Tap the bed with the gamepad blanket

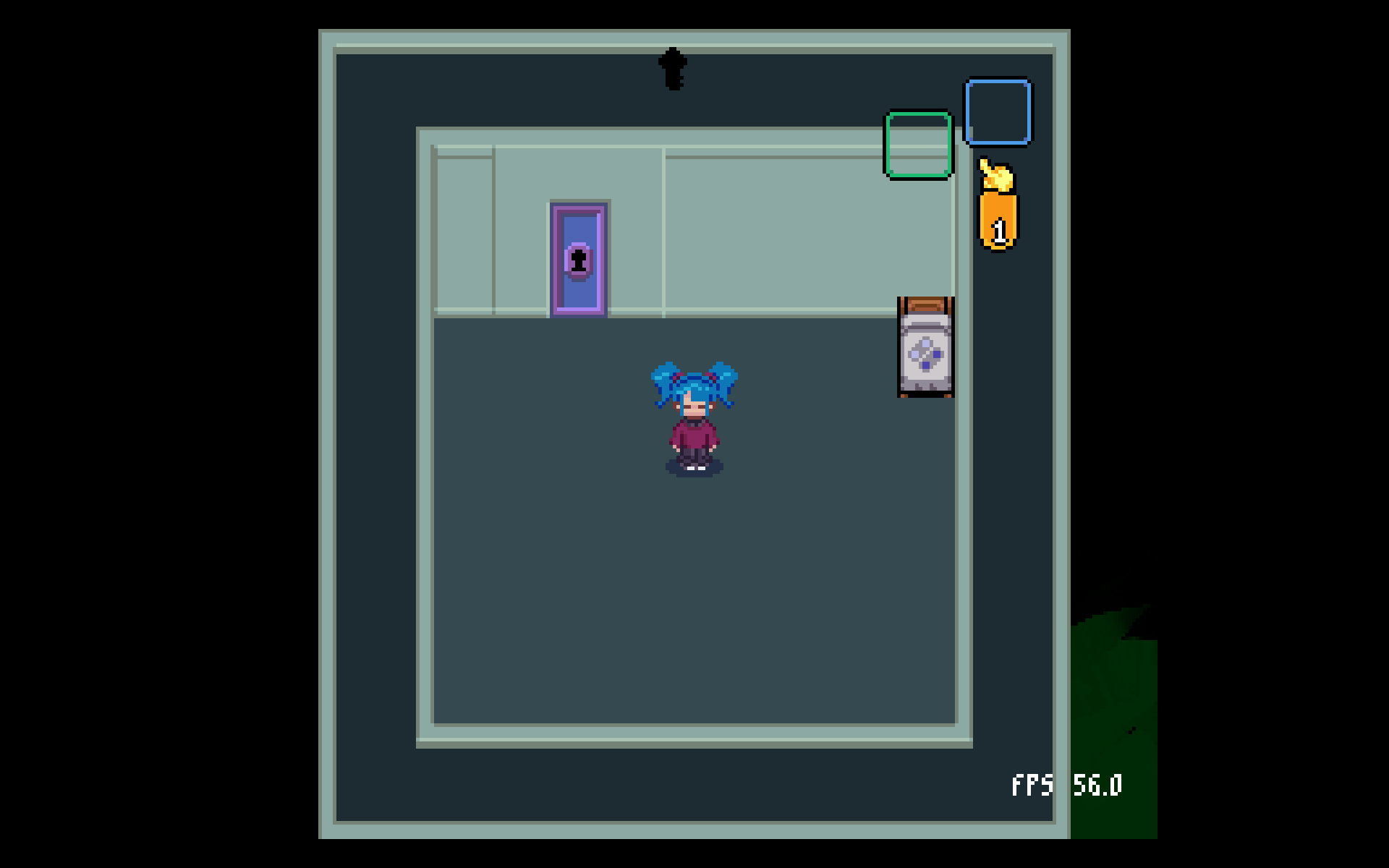tap(926, 346)
